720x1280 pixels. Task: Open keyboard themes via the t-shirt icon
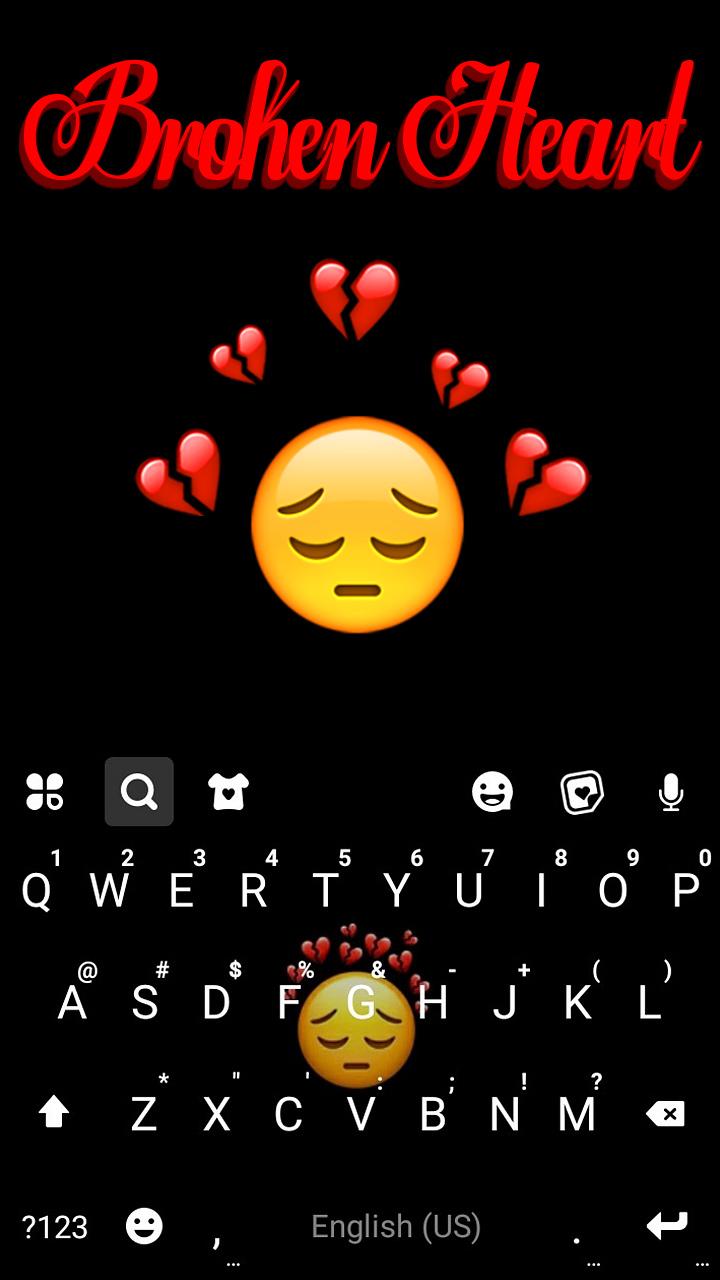[228, 791]
